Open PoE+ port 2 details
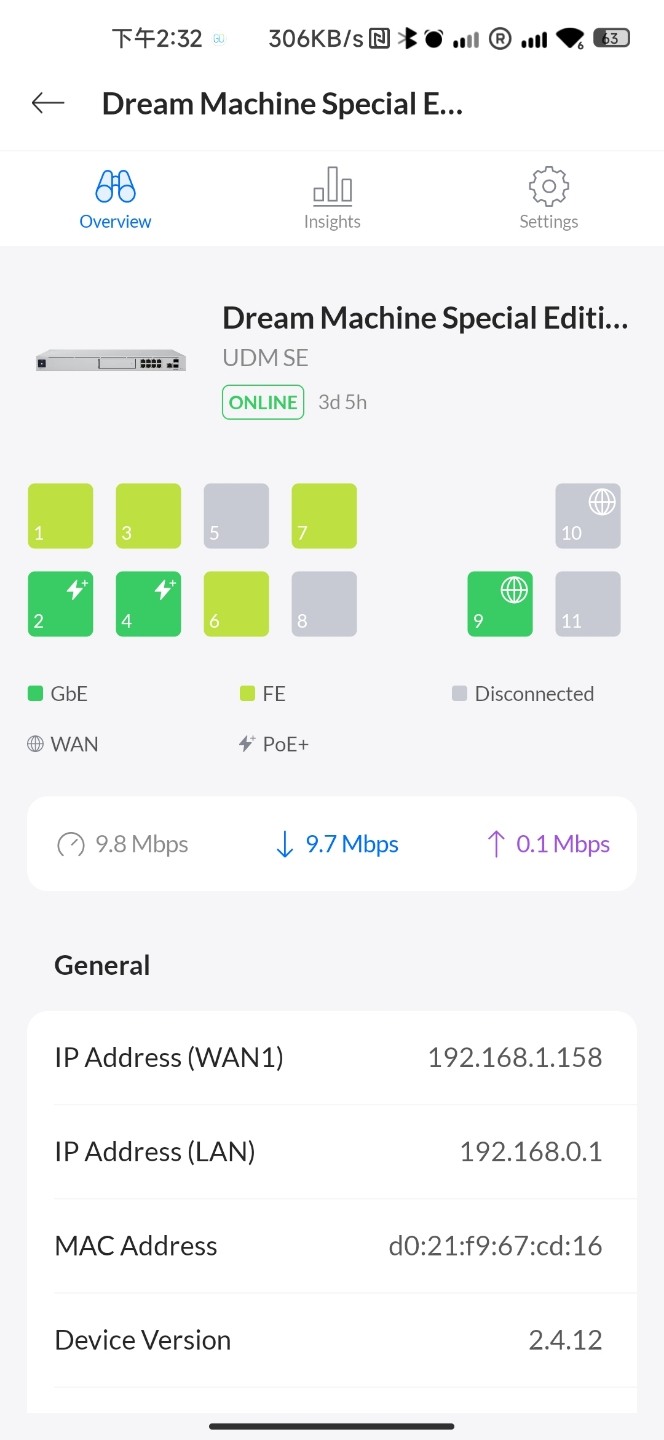The width and height of the screenshot is (664, 1440). tap(60, 604)
